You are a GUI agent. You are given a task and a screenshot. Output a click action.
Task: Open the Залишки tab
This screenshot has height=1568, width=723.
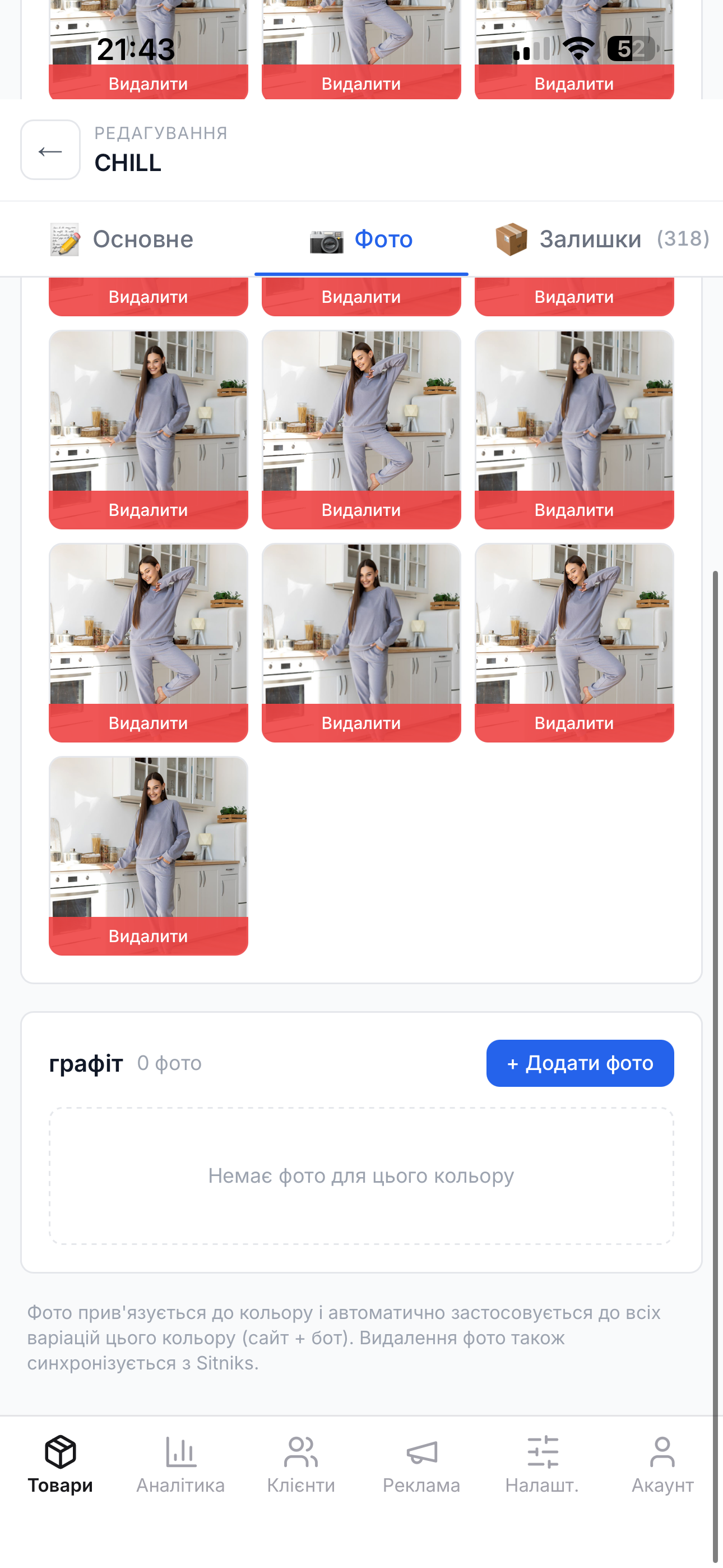click(602, 239)
